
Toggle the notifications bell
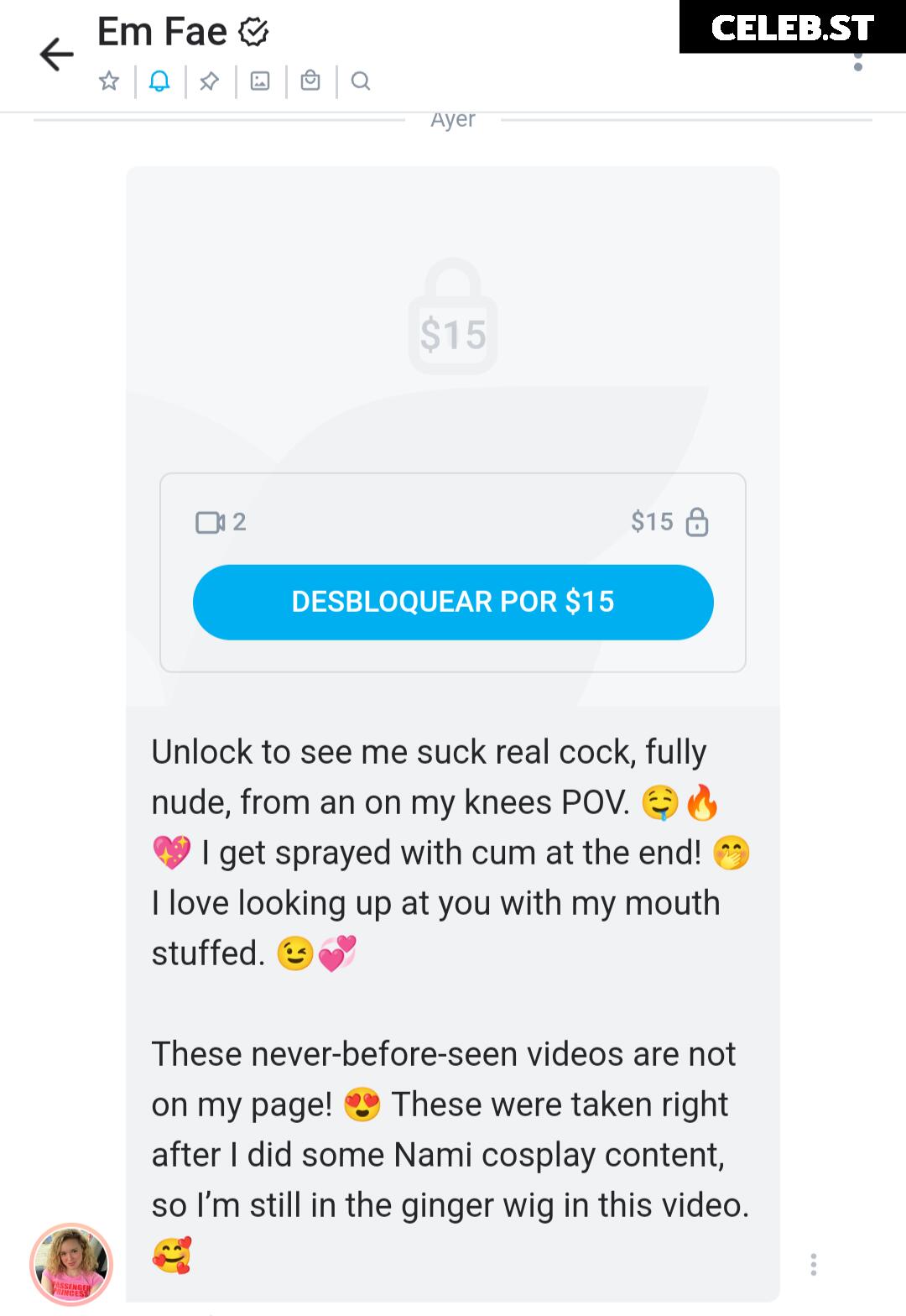point(159,81)
